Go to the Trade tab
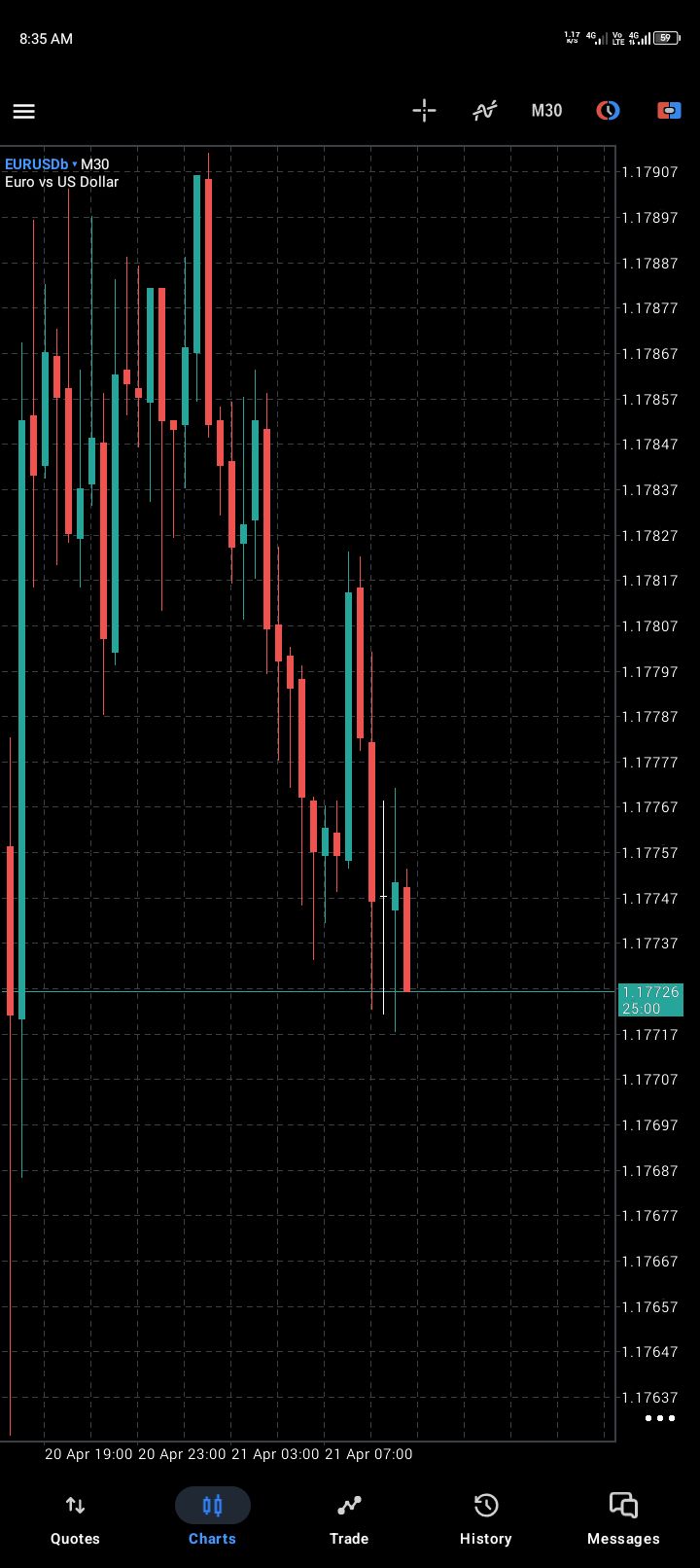 pyautogui.click(x=349, y=1518)
